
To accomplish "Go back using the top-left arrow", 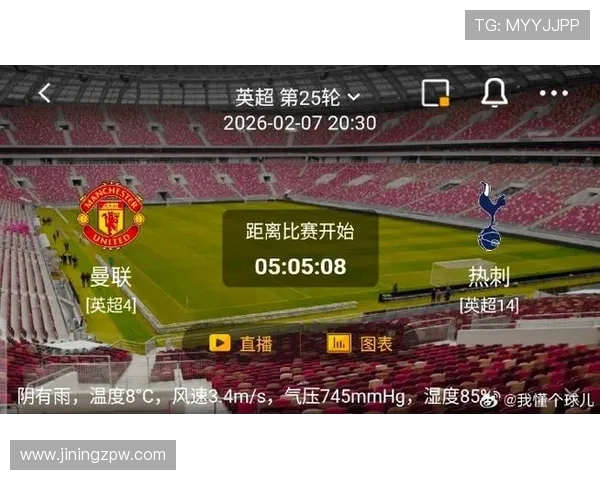I will click(x=45, y=94).
